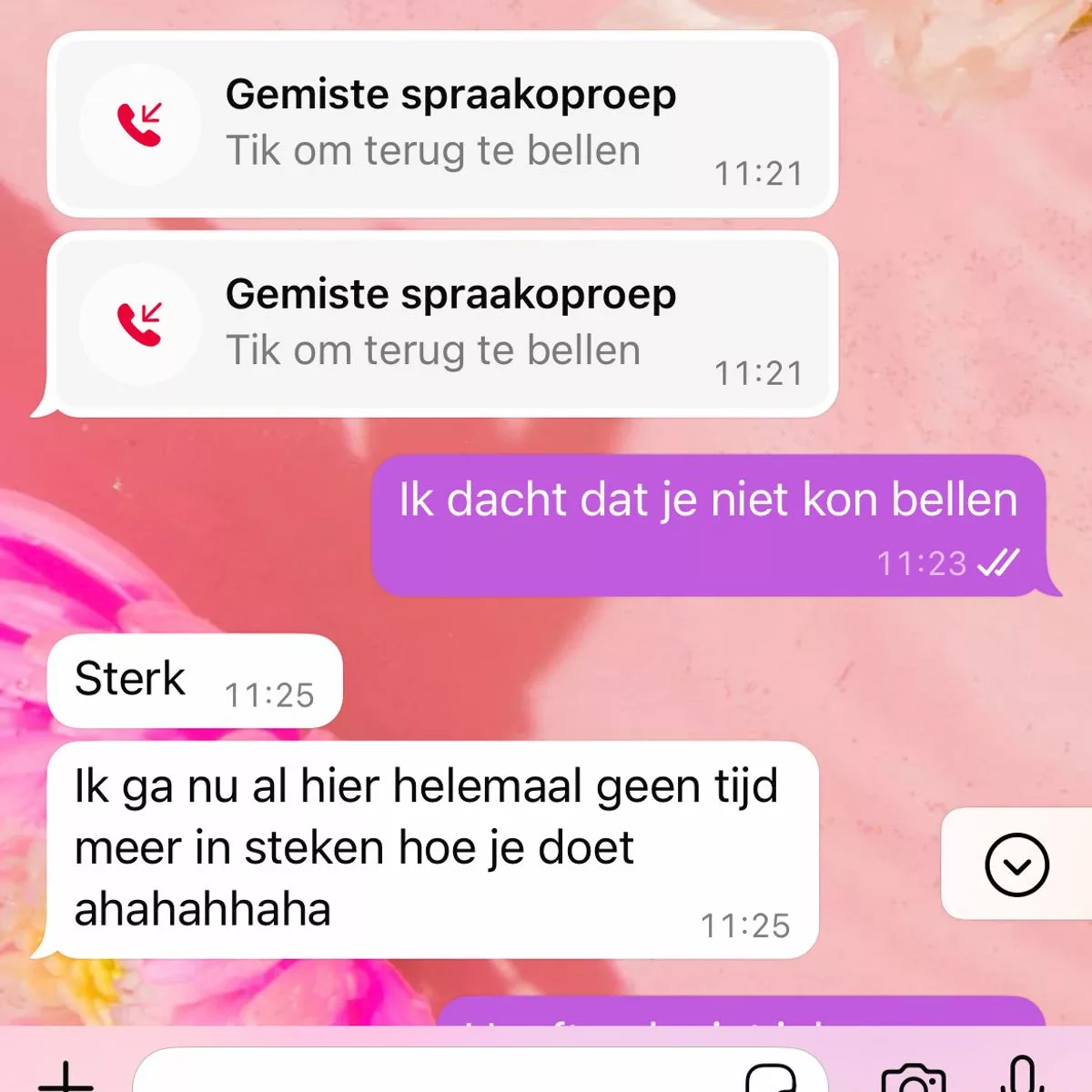1092x1092 pixels.
Task: Call back from the first missed voice call
Action: [442, 124]
